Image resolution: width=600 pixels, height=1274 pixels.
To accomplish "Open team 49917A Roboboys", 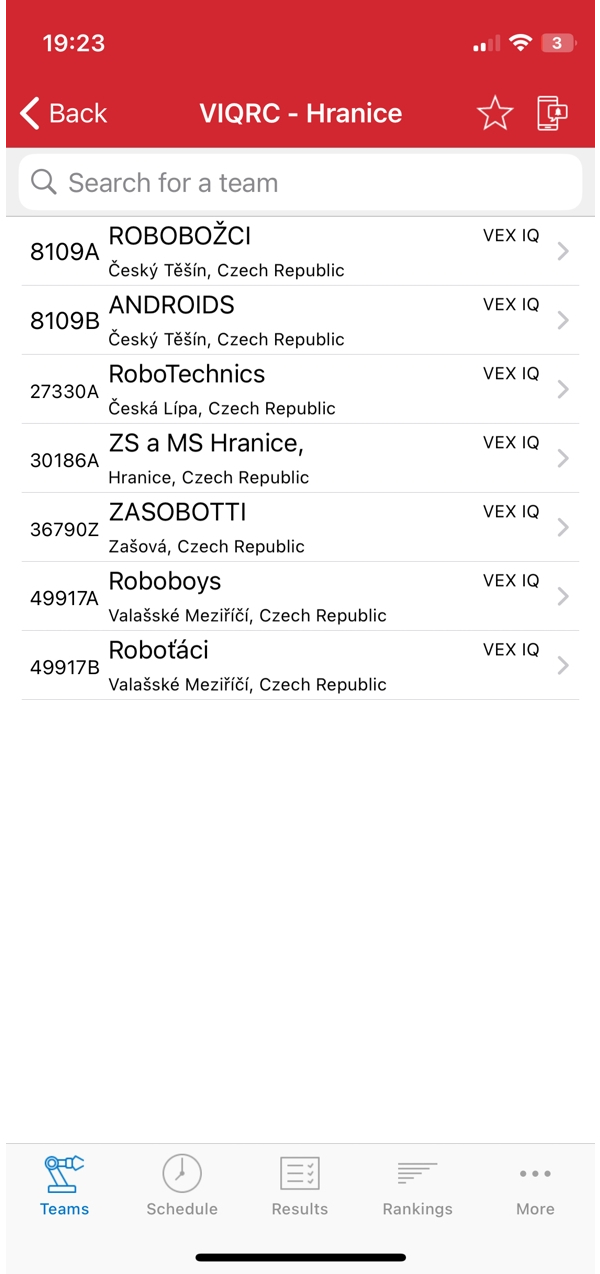I will 300,597.
